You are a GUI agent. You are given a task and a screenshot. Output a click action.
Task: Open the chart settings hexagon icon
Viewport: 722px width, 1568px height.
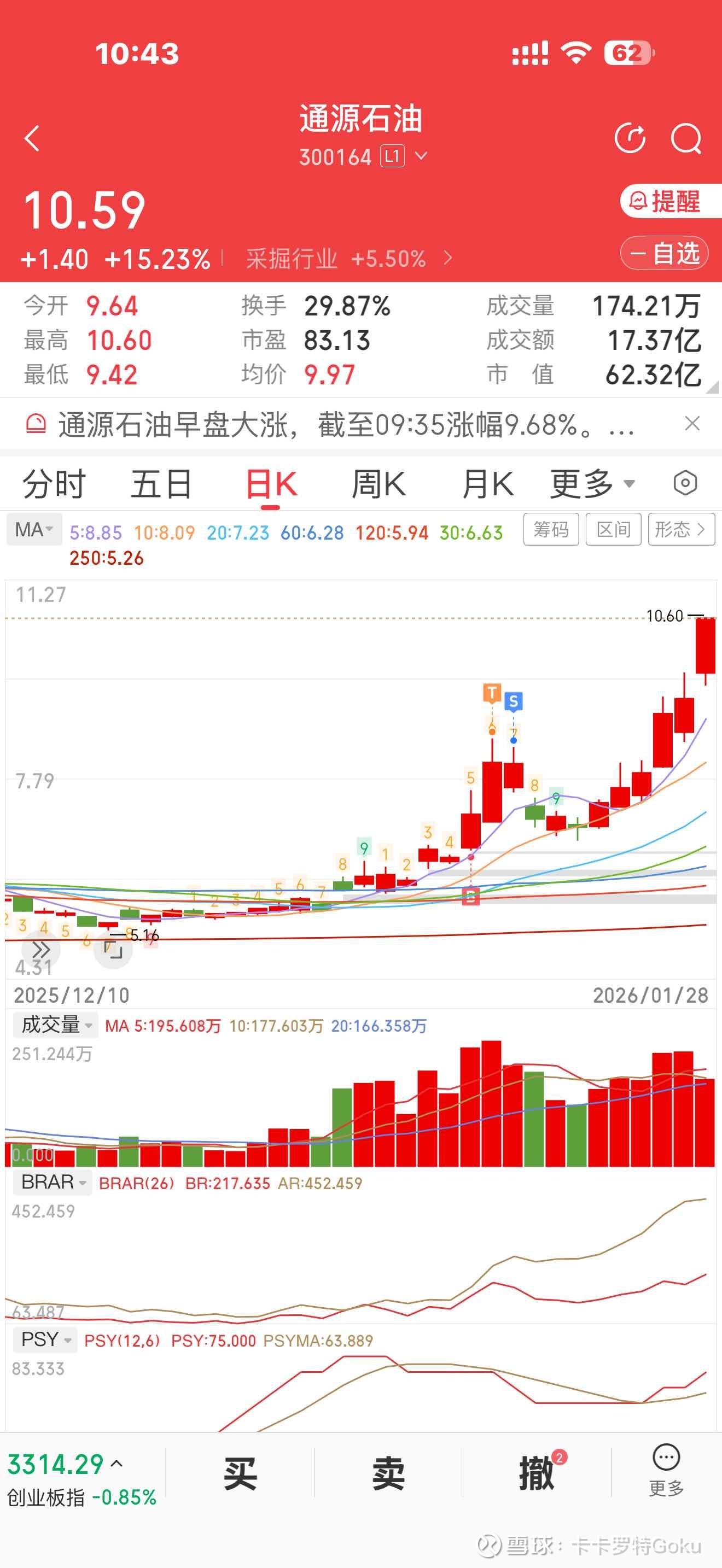coord(685,484)
